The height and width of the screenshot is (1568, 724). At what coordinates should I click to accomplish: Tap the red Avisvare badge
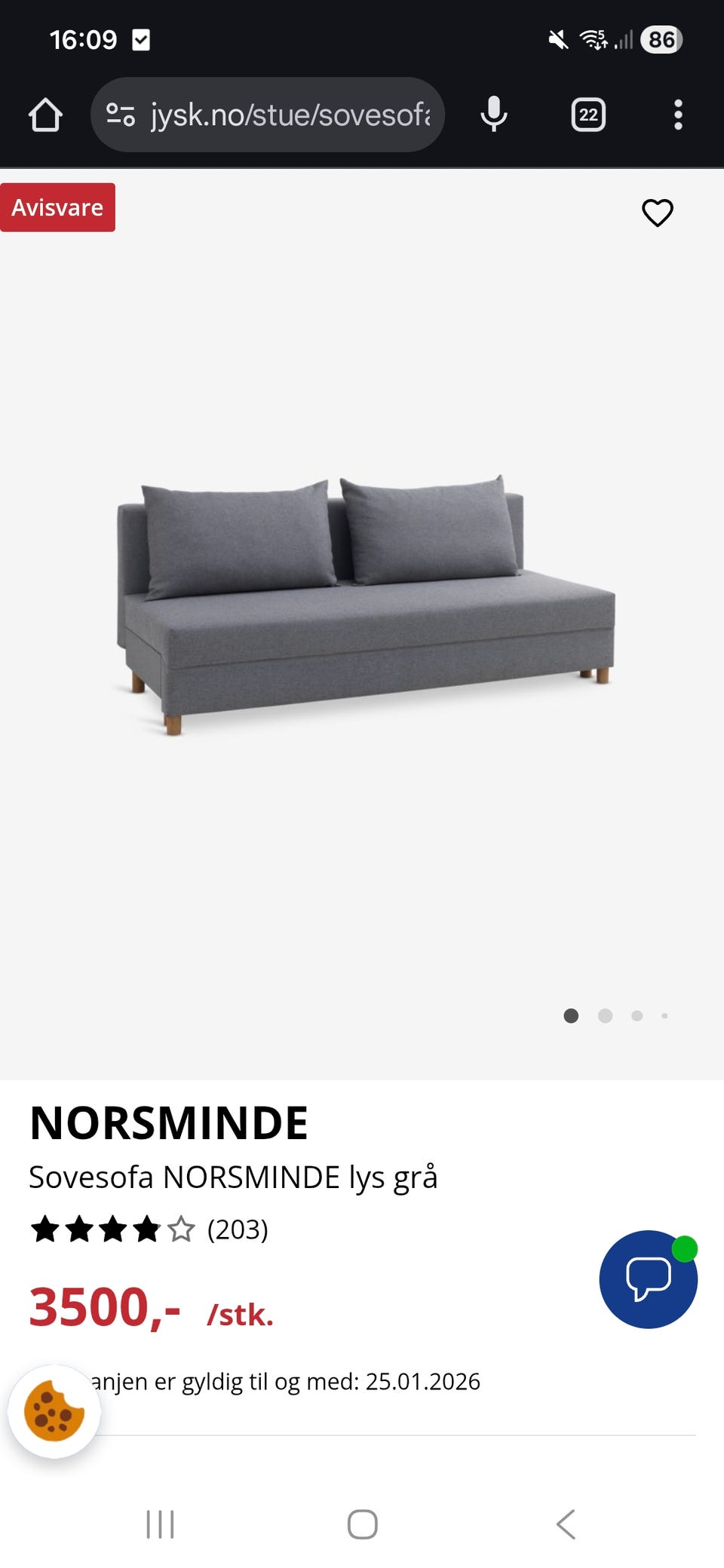click(x=57, y=207)
